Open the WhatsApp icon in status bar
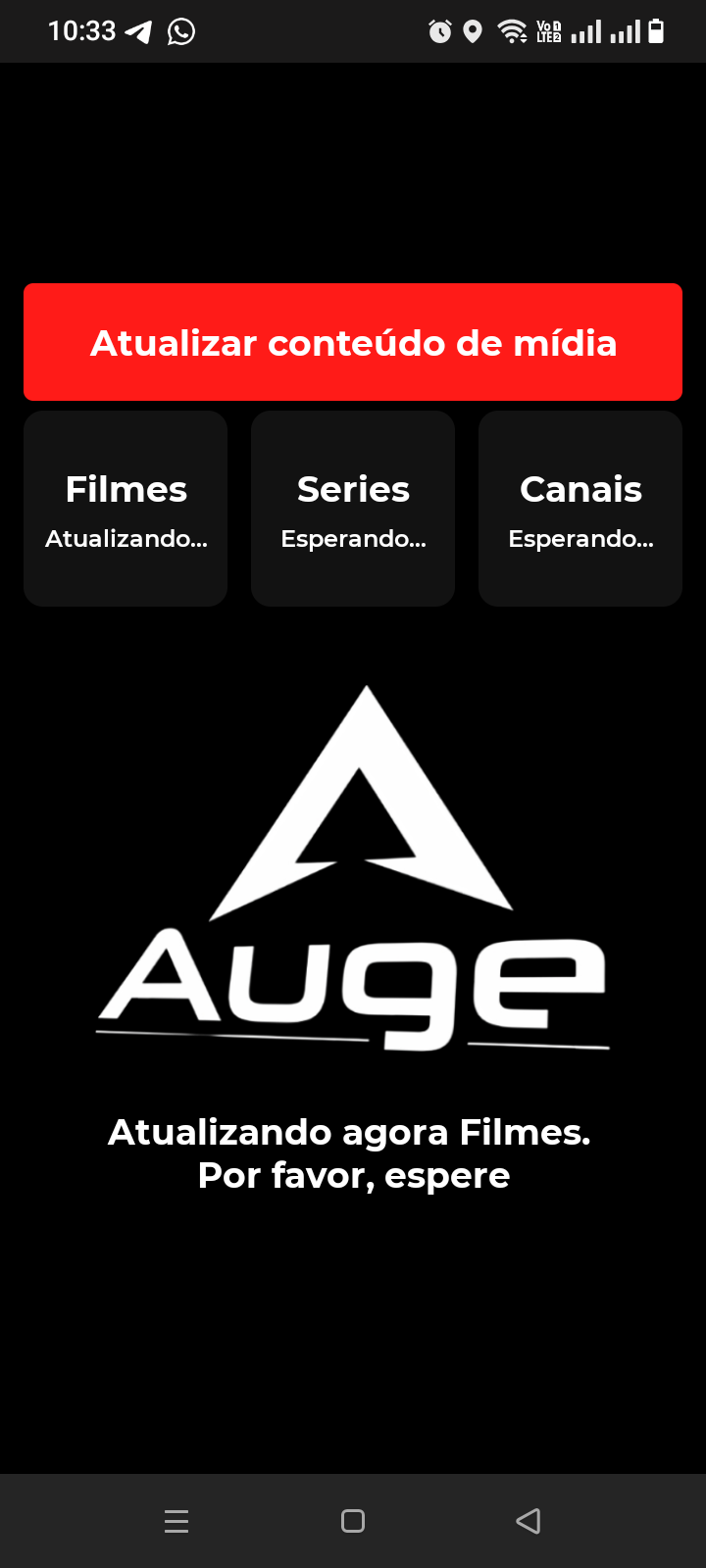The image size is (706, 1568). [x=181, y=31]
